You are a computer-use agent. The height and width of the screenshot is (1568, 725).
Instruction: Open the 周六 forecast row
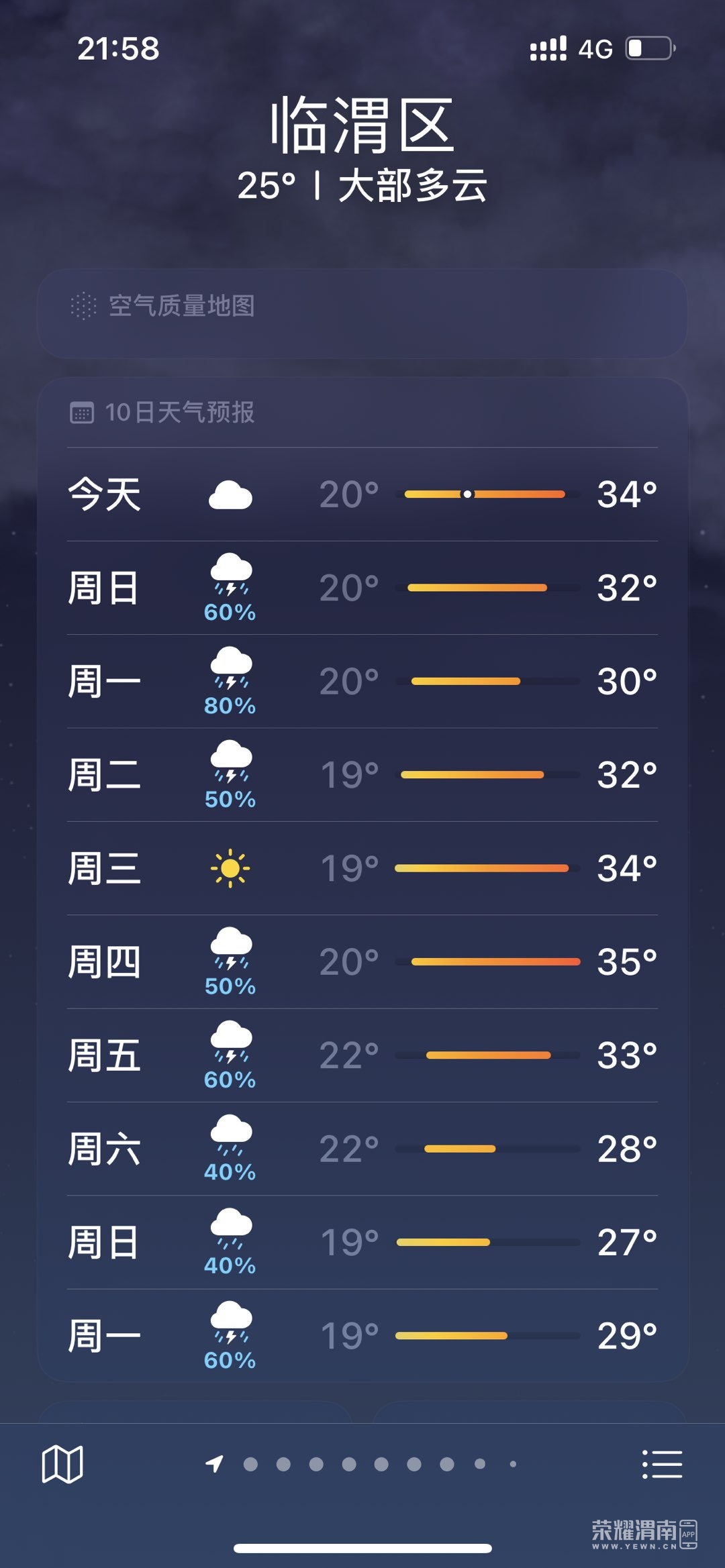(362, 1149)
